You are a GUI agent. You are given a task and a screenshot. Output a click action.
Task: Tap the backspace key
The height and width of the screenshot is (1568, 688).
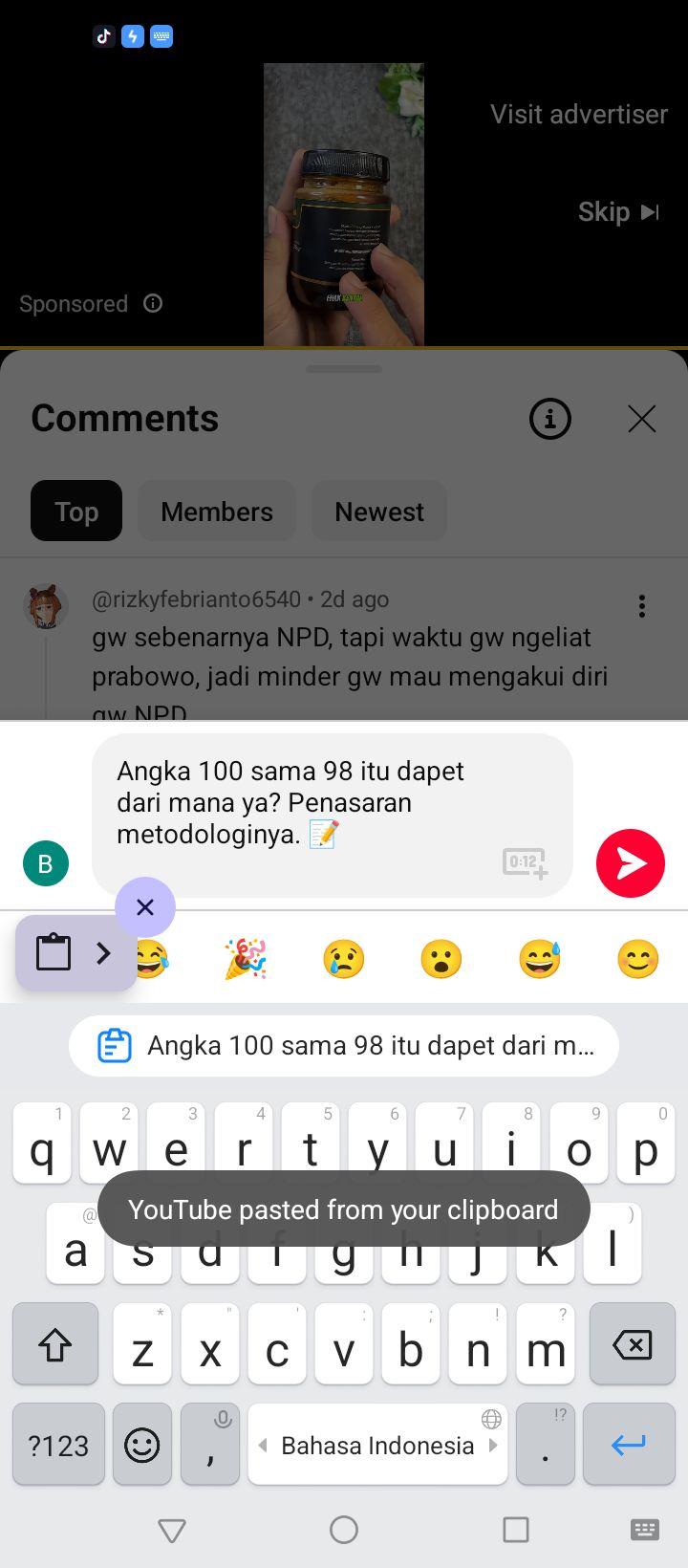coord(632,1345)
